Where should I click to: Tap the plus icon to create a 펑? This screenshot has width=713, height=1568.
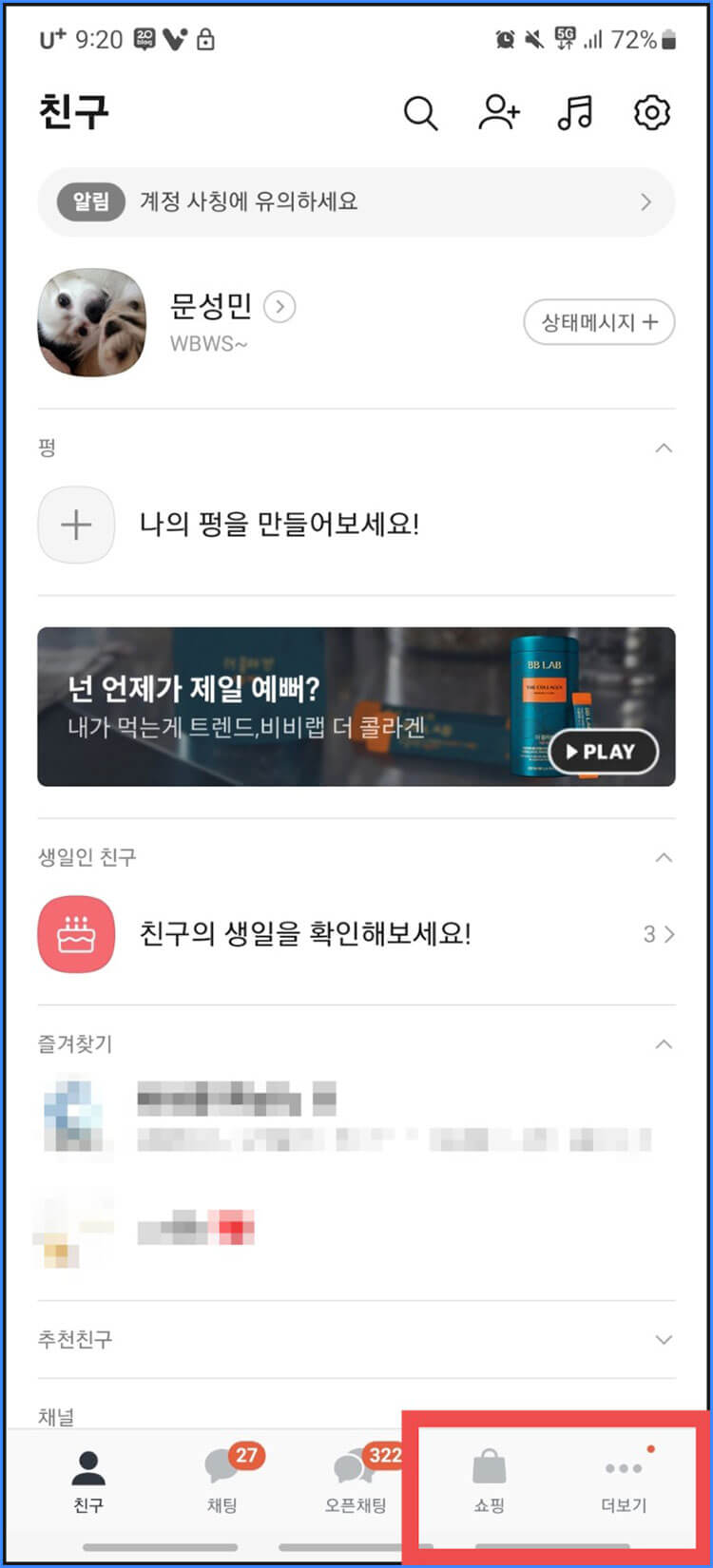point(76,525)
